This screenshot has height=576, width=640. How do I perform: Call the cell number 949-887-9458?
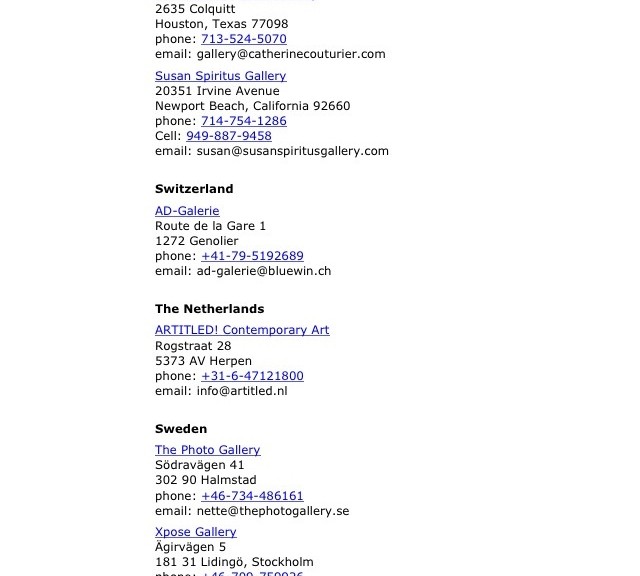[228, 136]
